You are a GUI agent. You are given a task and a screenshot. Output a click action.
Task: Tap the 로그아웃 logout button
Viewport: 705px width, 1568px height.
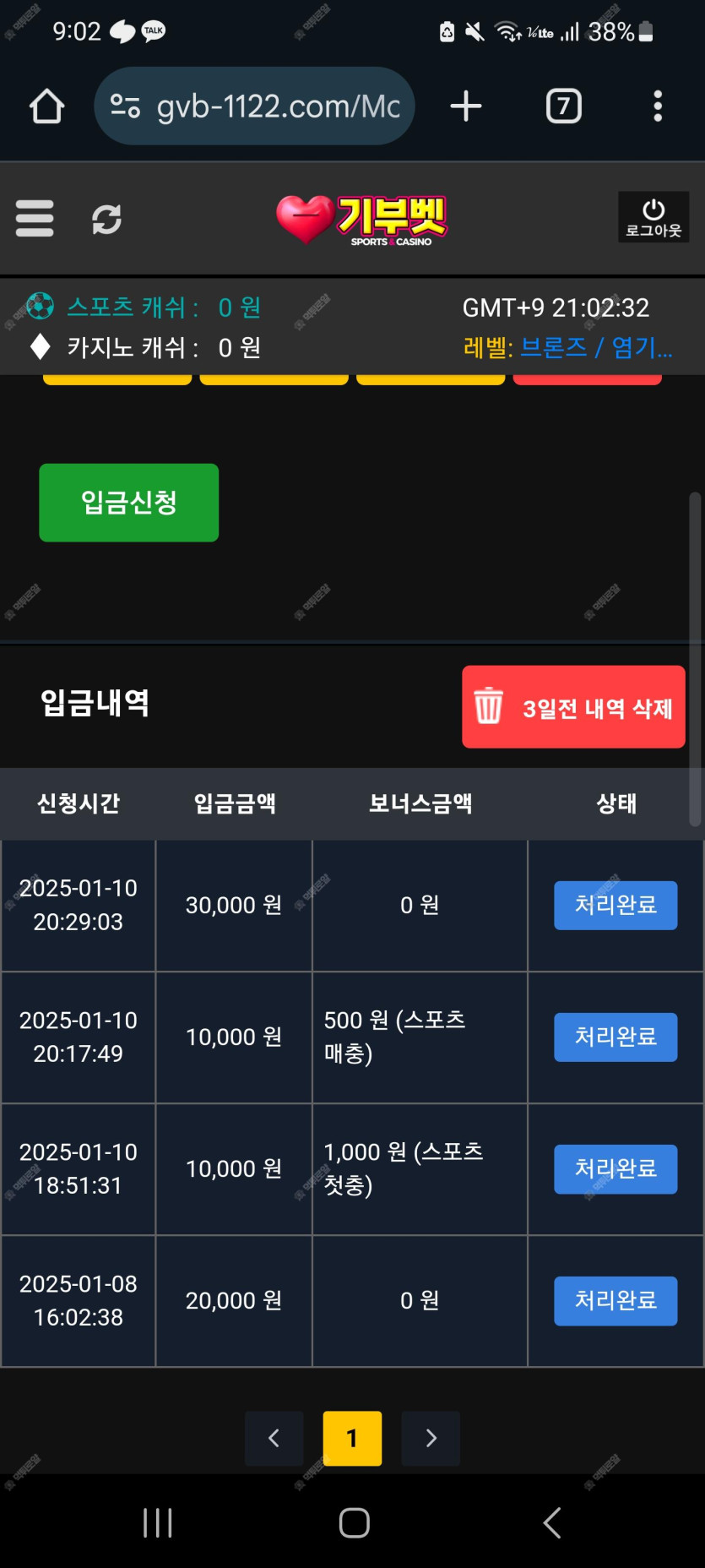pyautogui.click(x=653, y=217)
